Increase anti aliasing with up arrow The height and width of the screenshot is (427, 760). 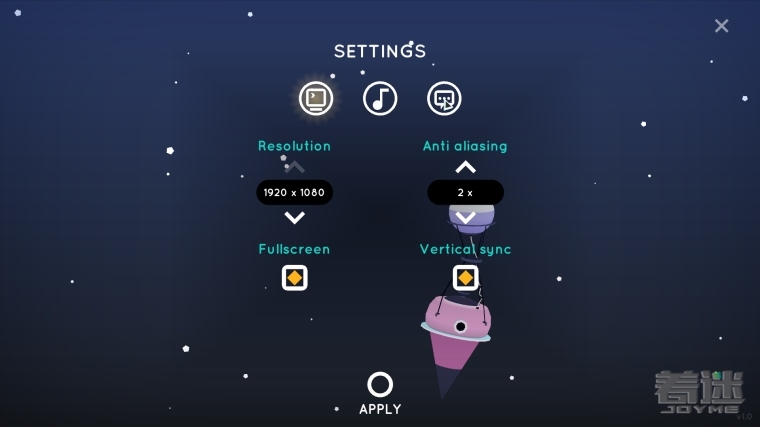465,168
